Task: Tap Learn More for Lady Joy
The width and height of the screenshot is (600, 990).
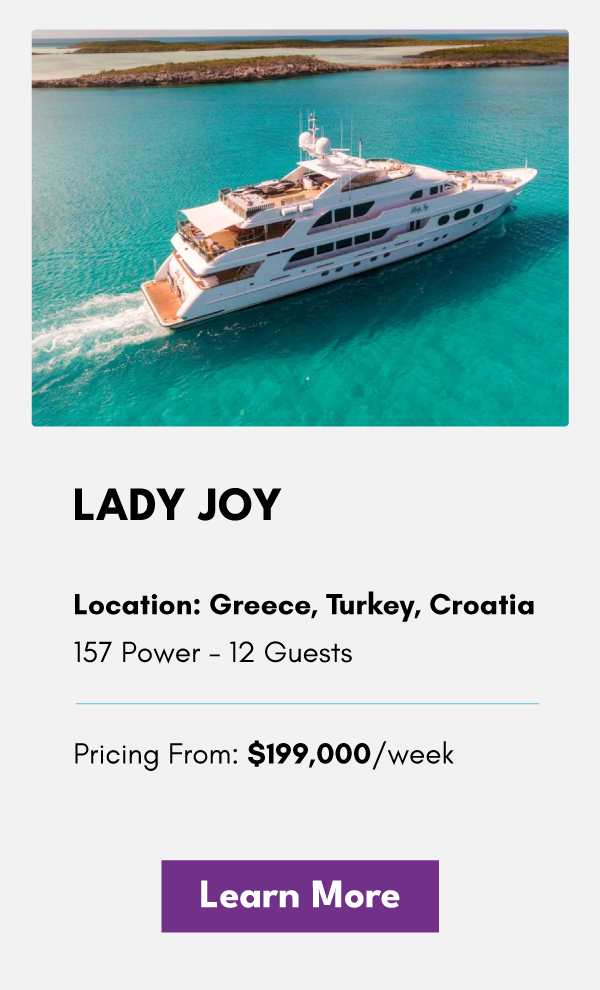Action: click(x=300, y=896)
